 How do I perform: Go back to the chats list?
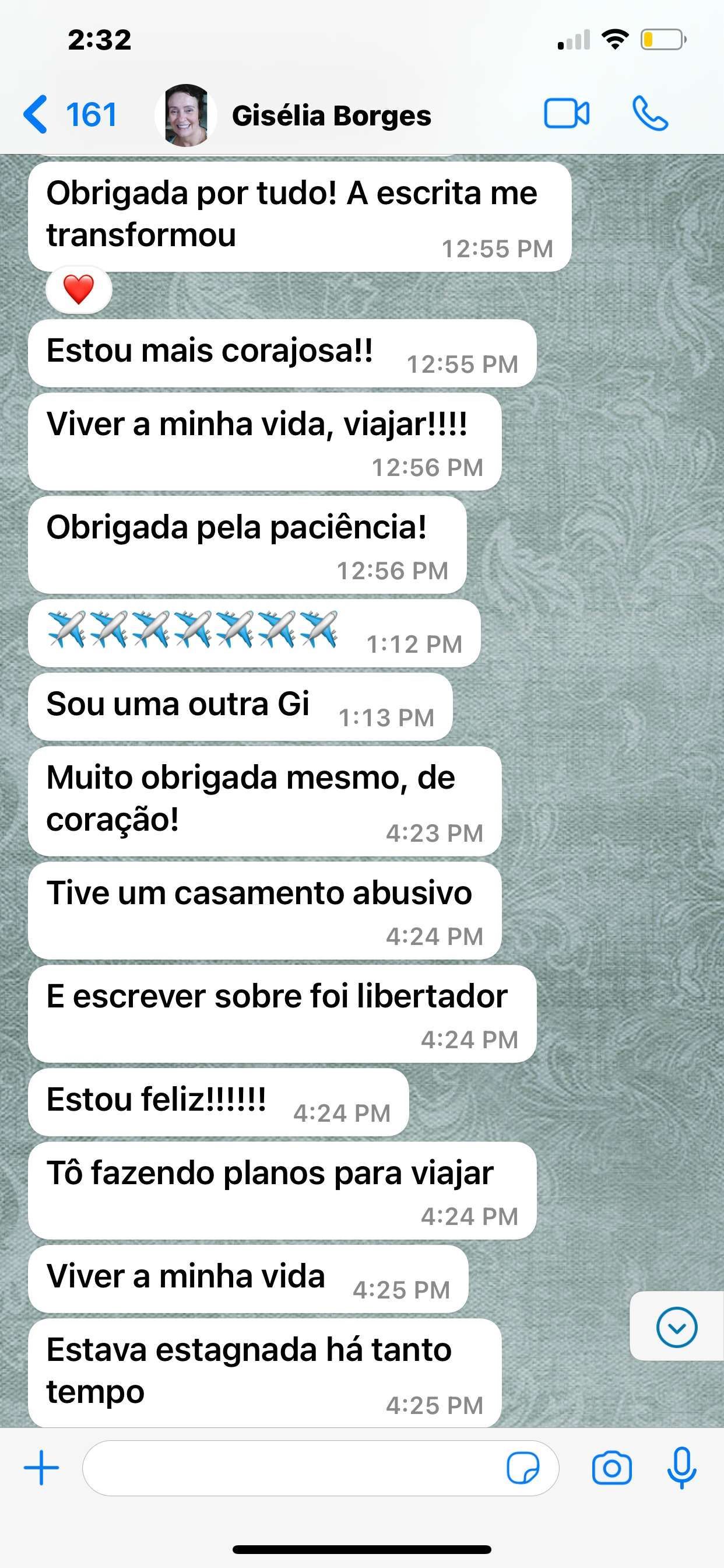coord(69,114)
